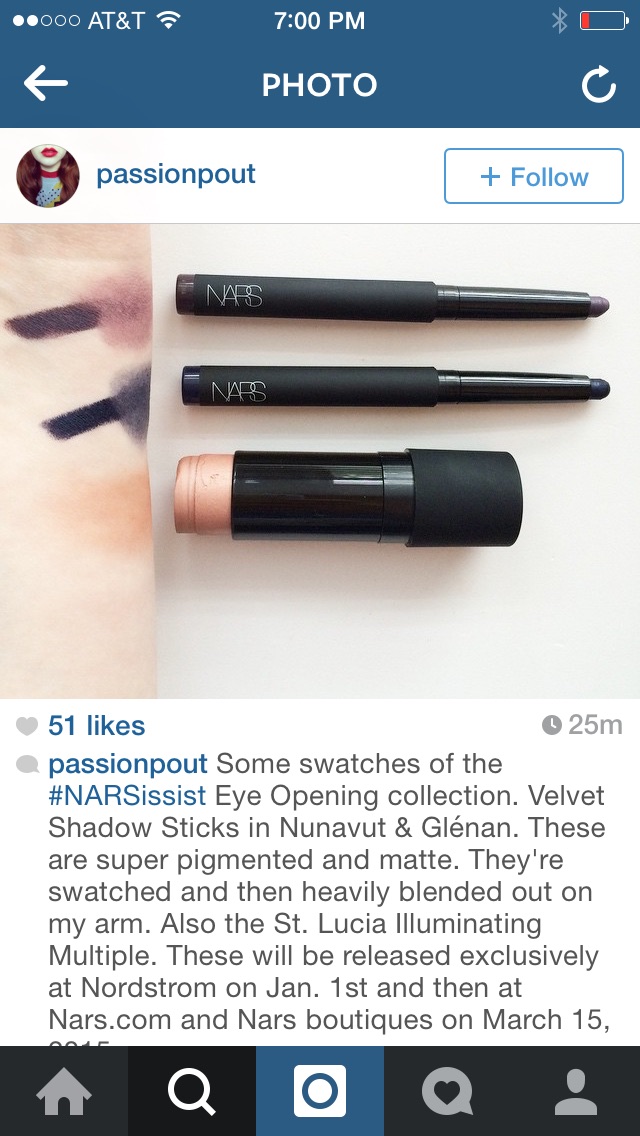This screenshot has height=1136, width=640.
Task: Open passionpout's username in the post header
Action: [176, 174]
